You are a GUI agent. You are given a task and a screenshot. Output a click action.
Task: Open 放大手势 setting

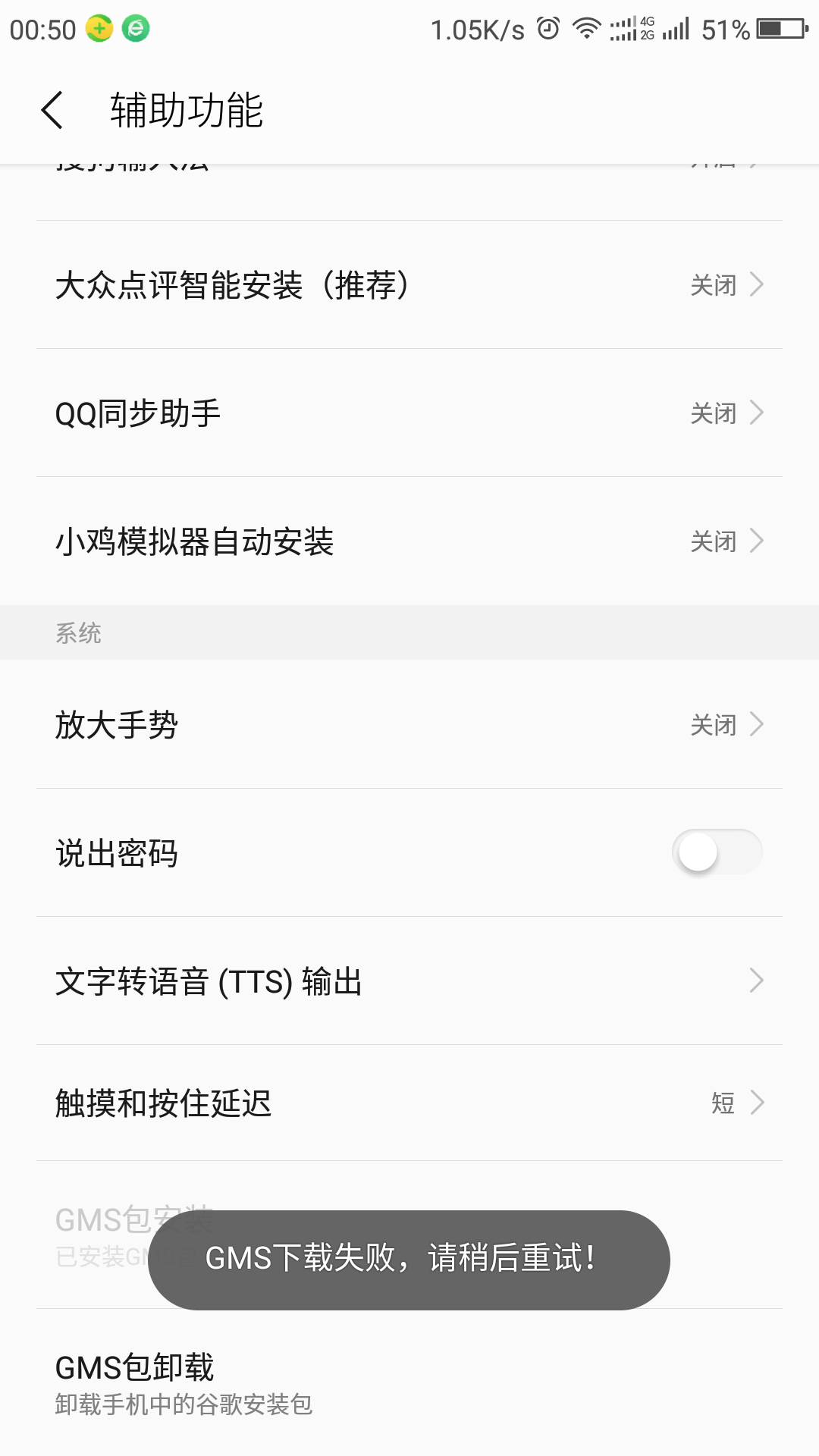point(409,724)
